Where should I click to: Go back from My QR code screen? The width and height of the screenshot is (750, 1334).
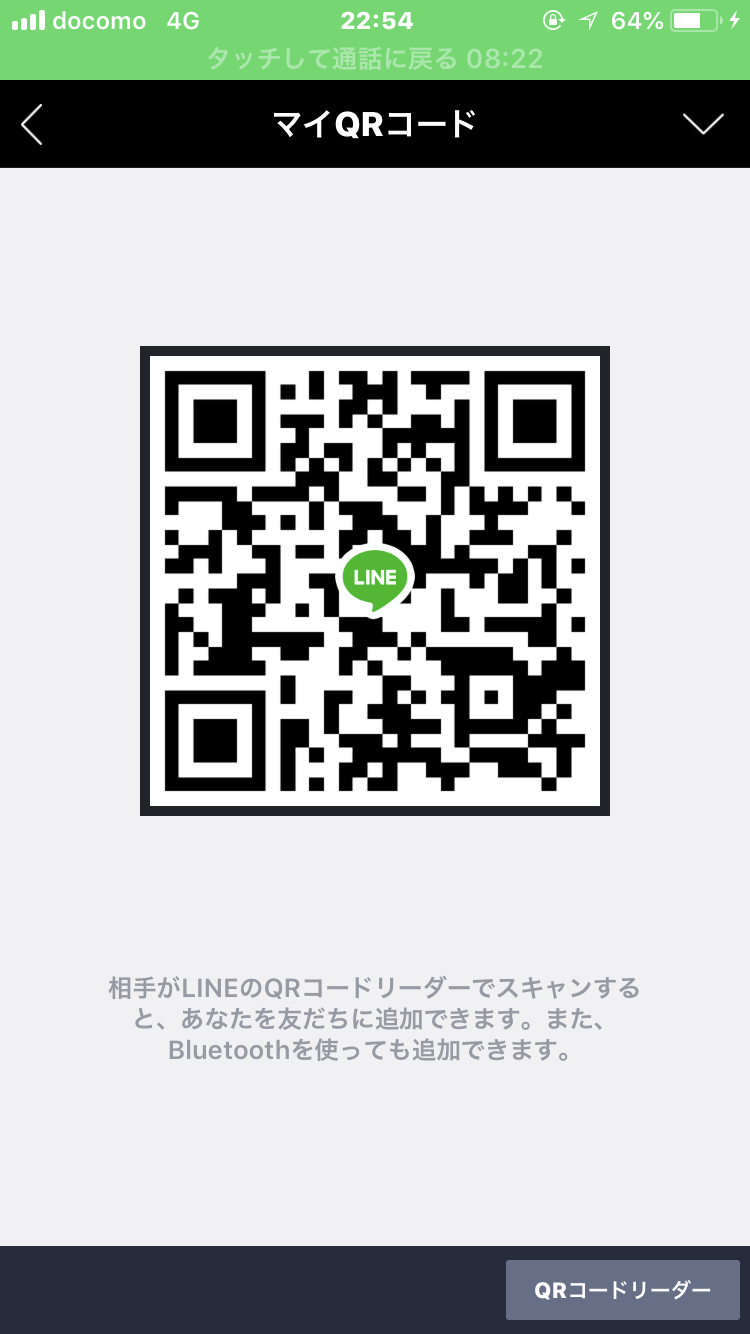click(32, 124)
